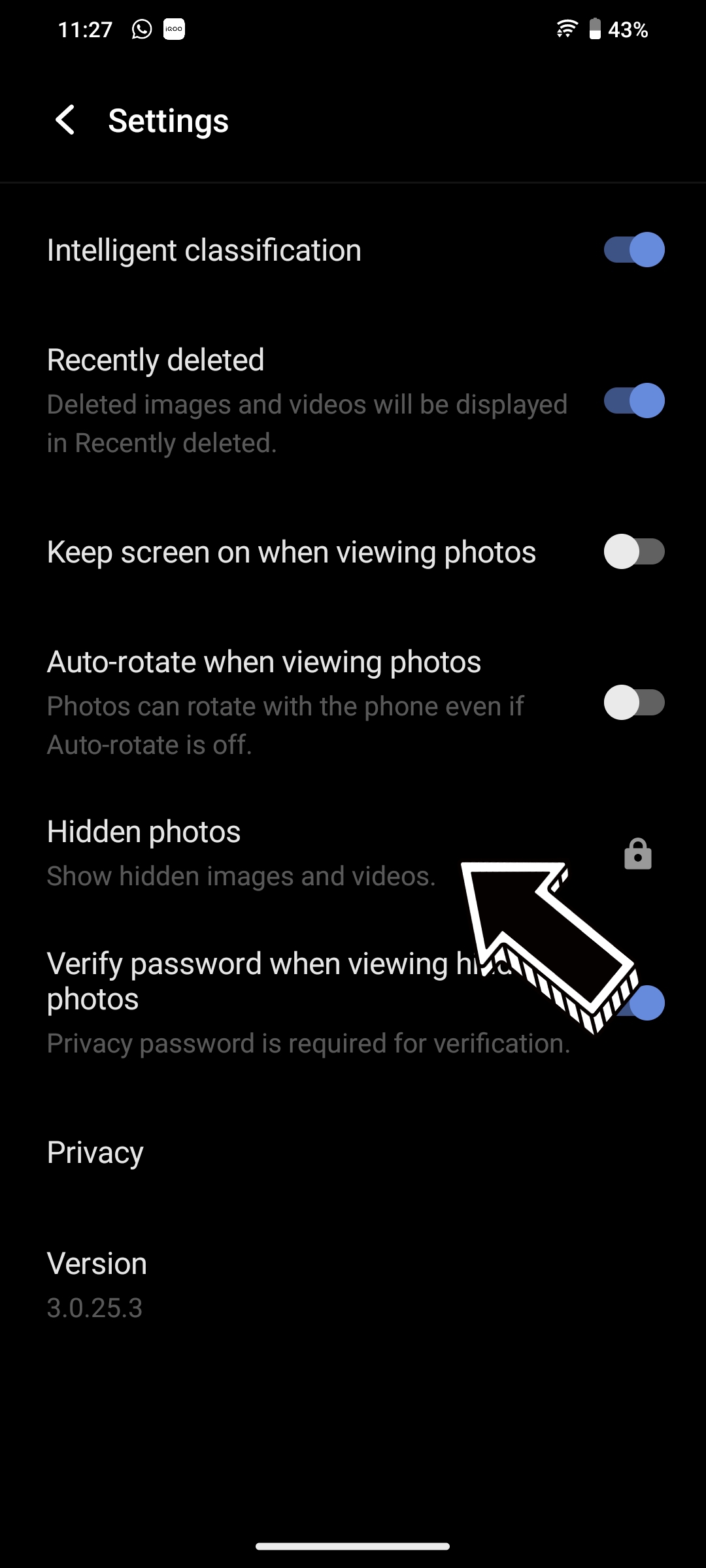Image resolution: width=706 pixels, height=1568 pixels.
Task: Tap the Version row
Action: point(97,1284)
